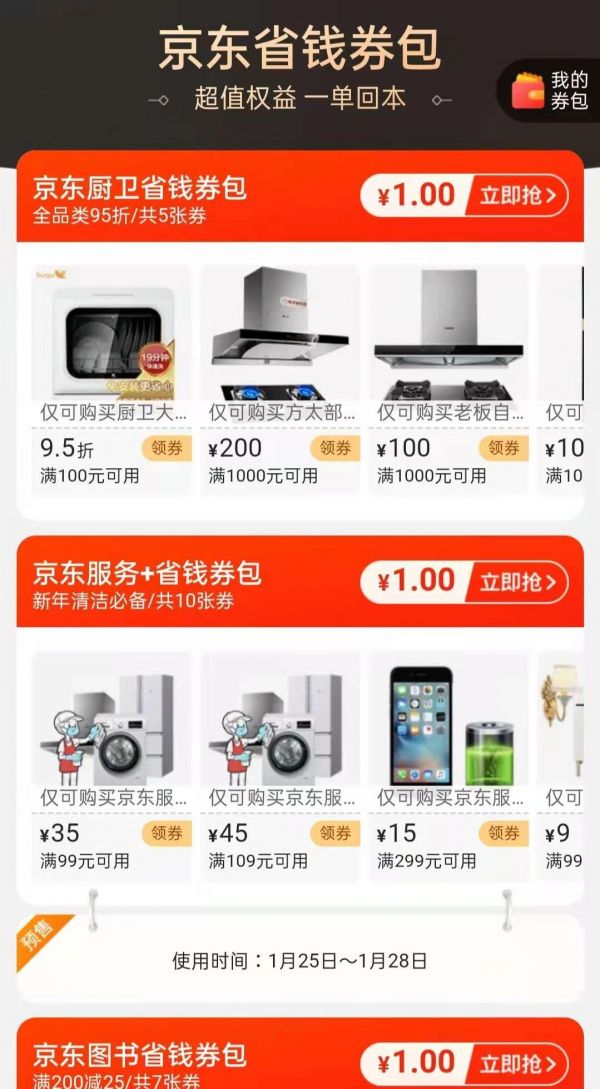
Task: Tap 立即抢 for 京东服务+省钱券包
Action: [x=517, y=581]
